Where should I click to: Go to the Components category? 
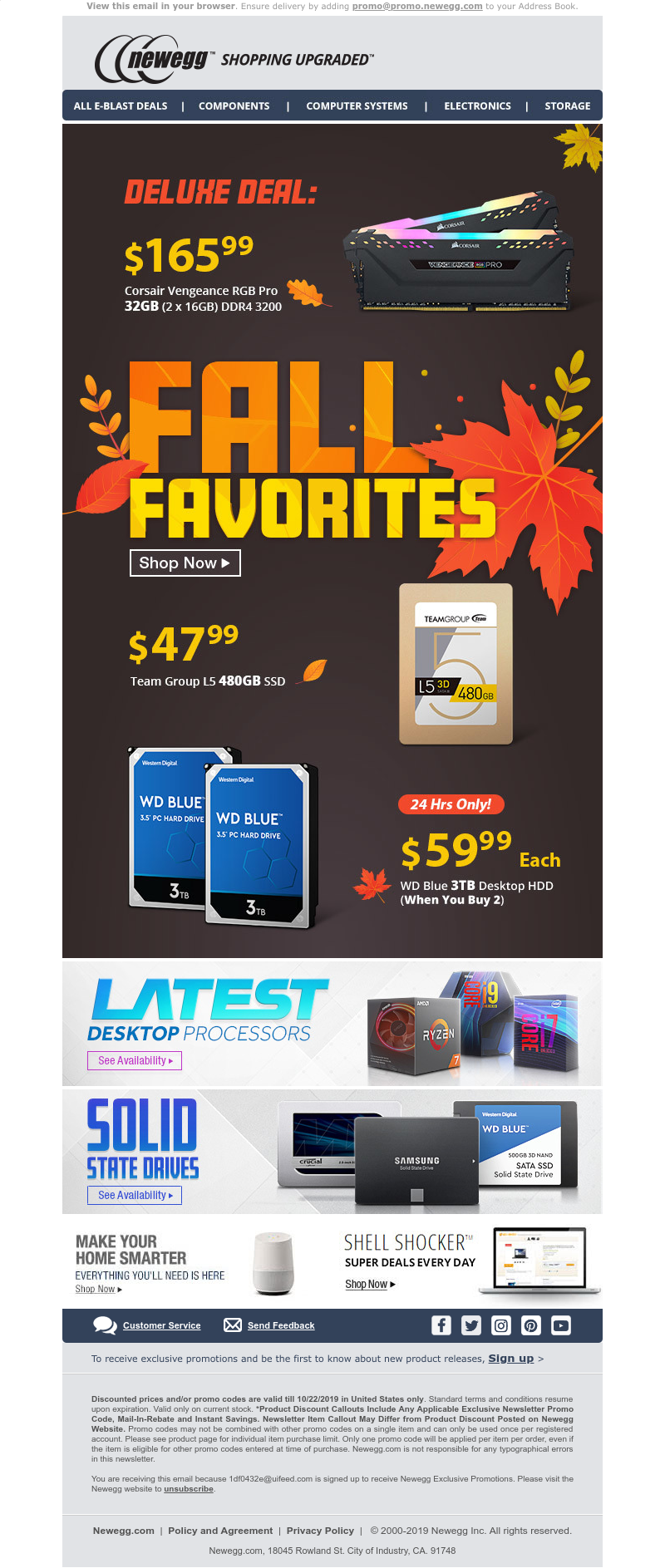point(234,106)
